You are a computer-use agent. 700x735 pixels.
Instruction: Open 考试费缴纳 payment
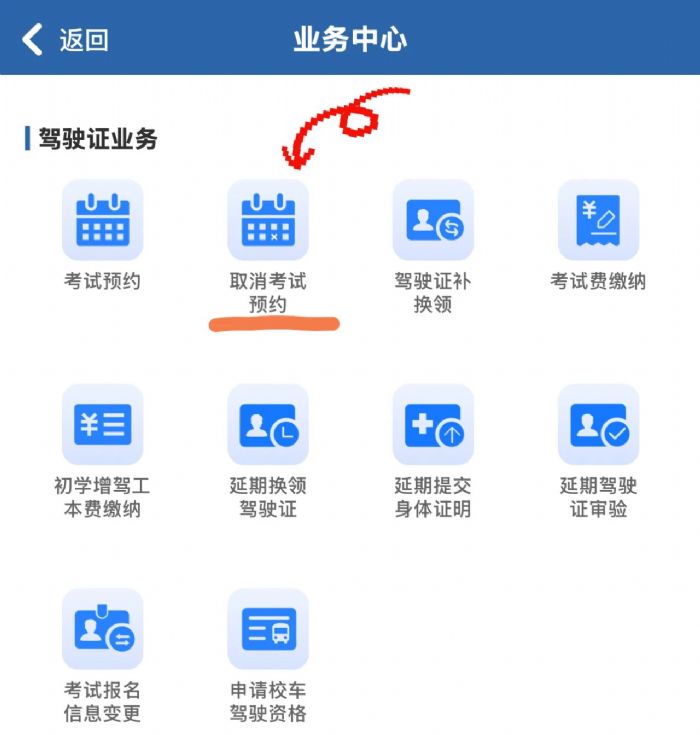(598, 221)
